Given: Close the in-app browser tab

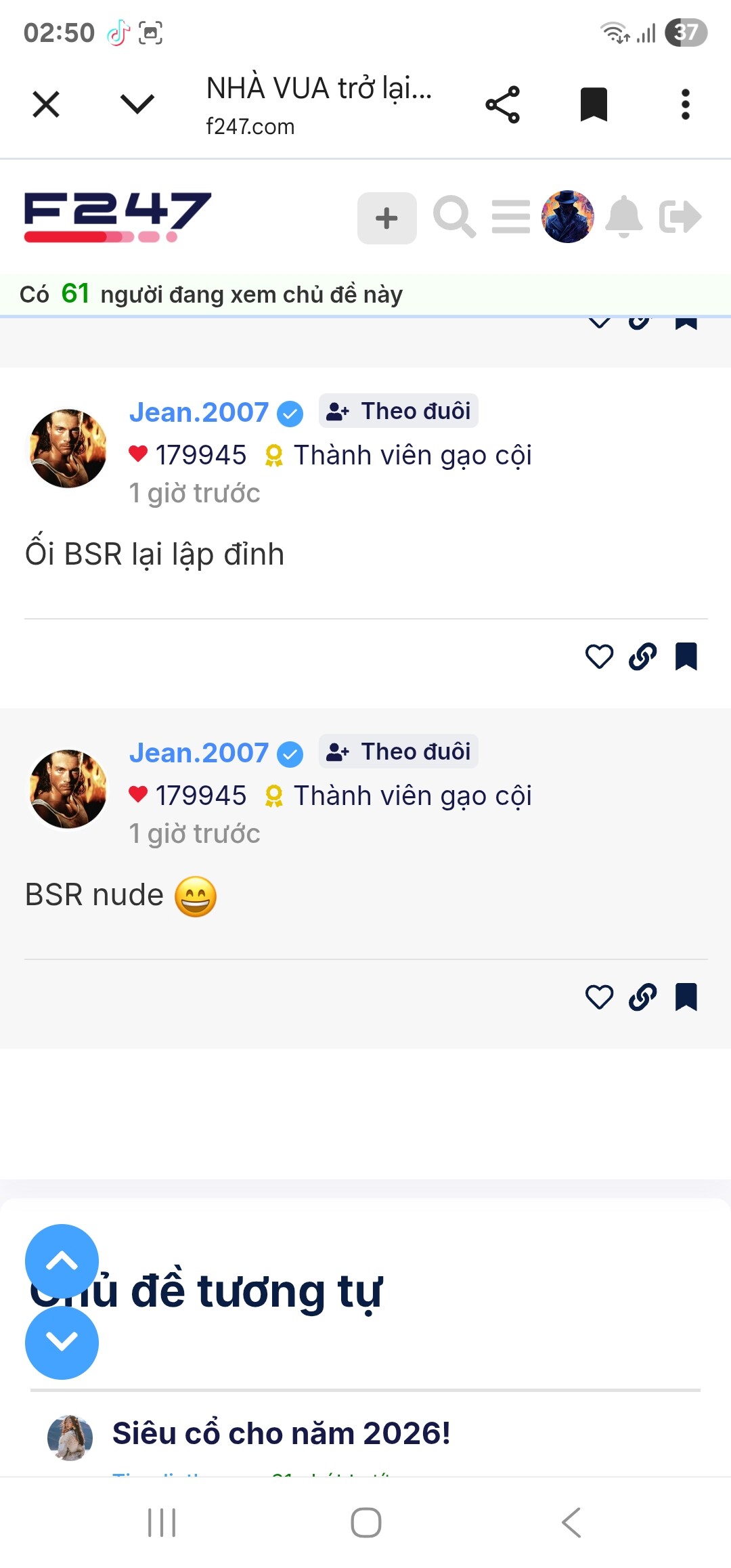Looking at the screenshot, I should pyautogui.click(x=46, y=104).
